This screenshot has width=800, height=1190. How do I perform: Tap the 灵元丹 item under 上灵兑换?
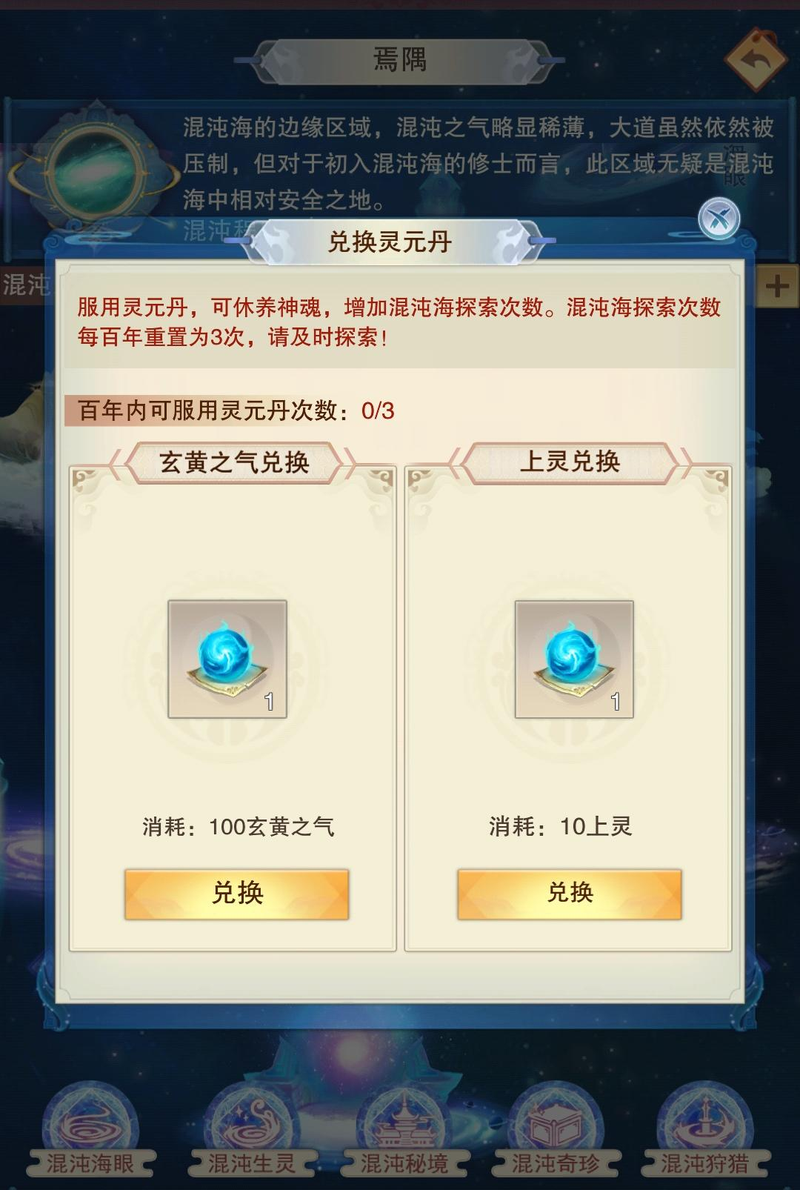click(574, 658)
